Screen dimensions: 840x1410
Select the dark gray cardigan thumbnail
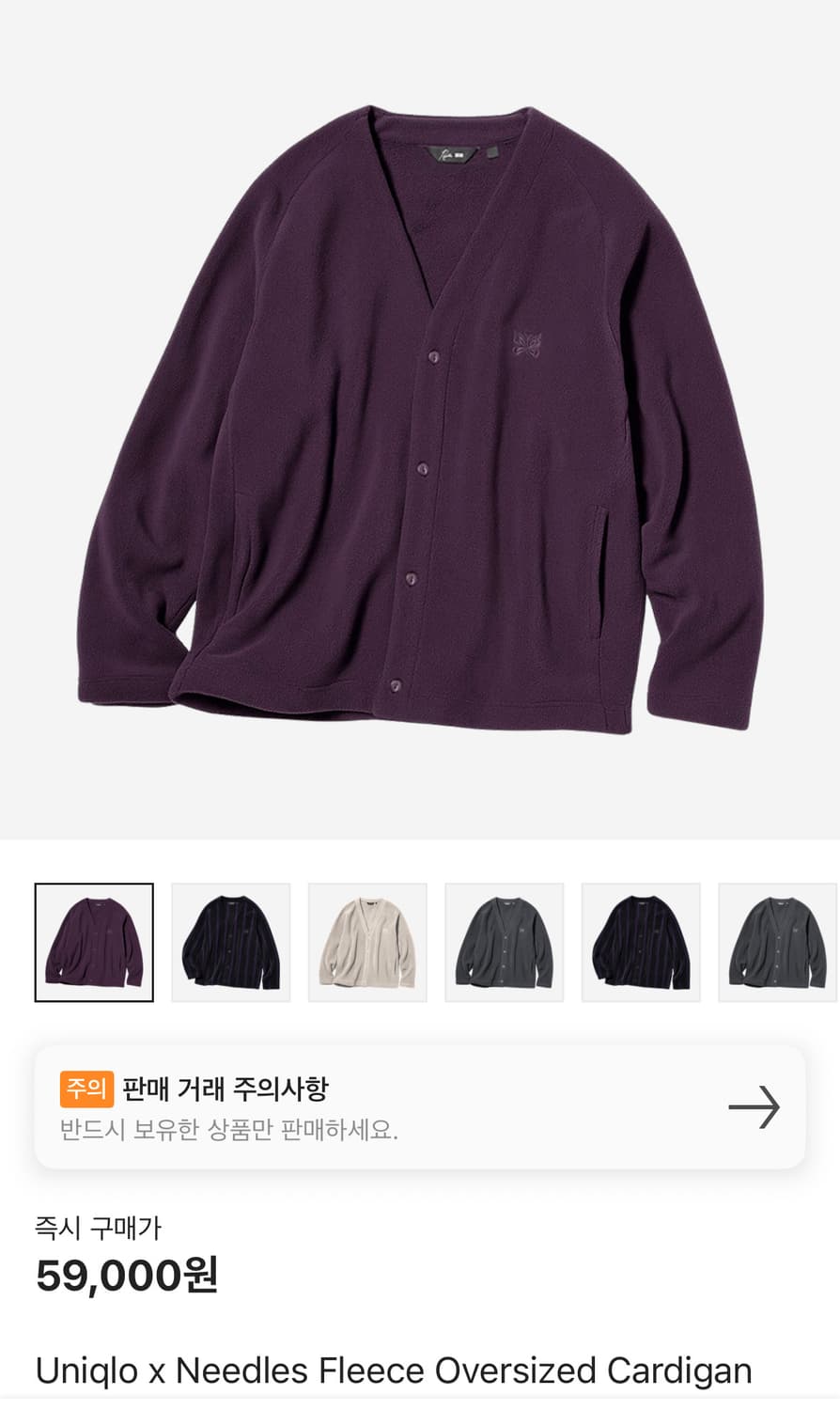(x=504, y=942)
